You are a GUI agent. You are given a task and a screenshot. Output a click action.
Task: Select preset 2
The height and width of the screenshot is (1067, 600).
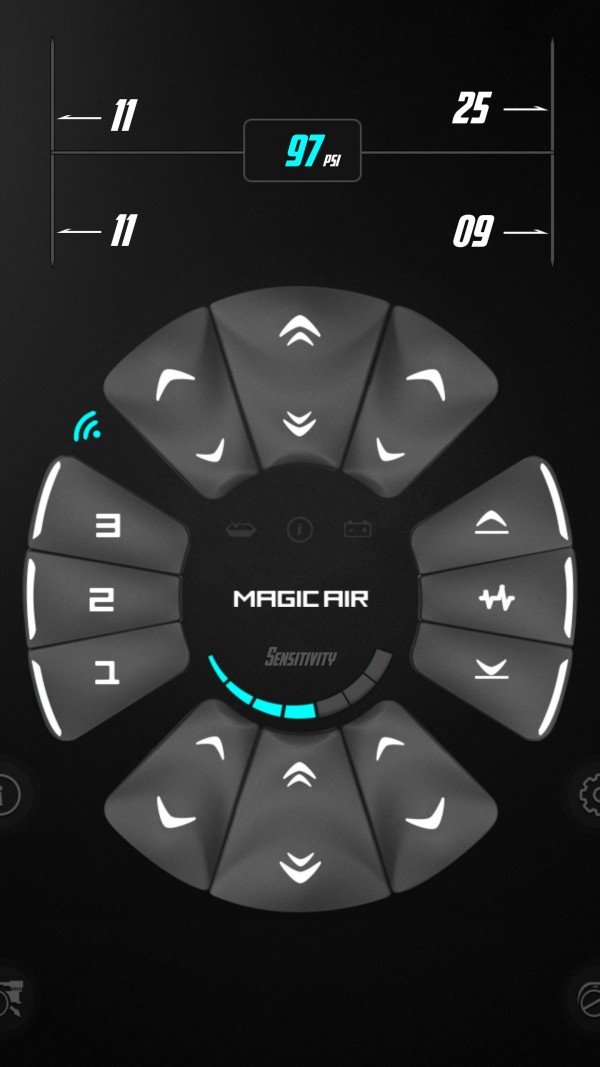[x=102, y=600]
